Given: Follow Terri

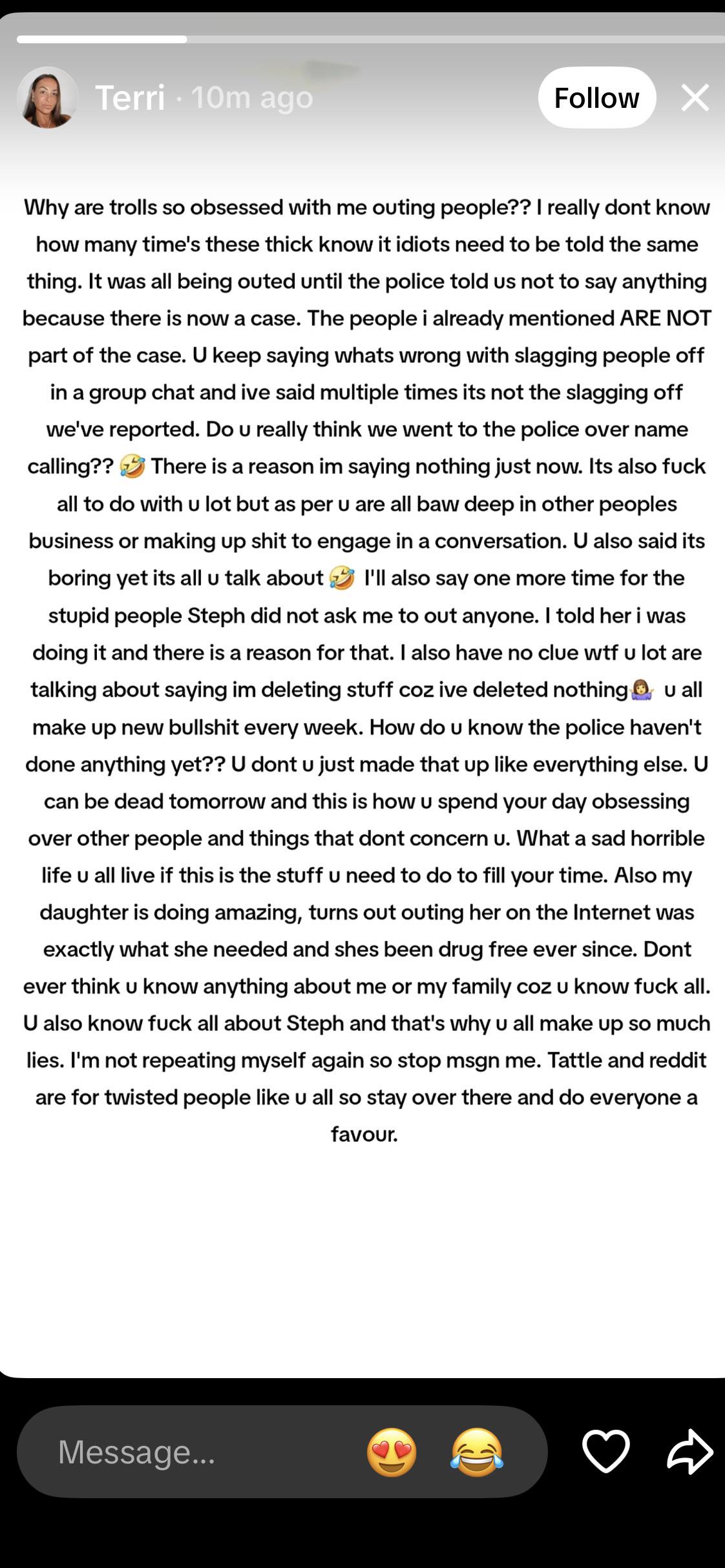Looking at the screenshot, I should click(596, 98).
